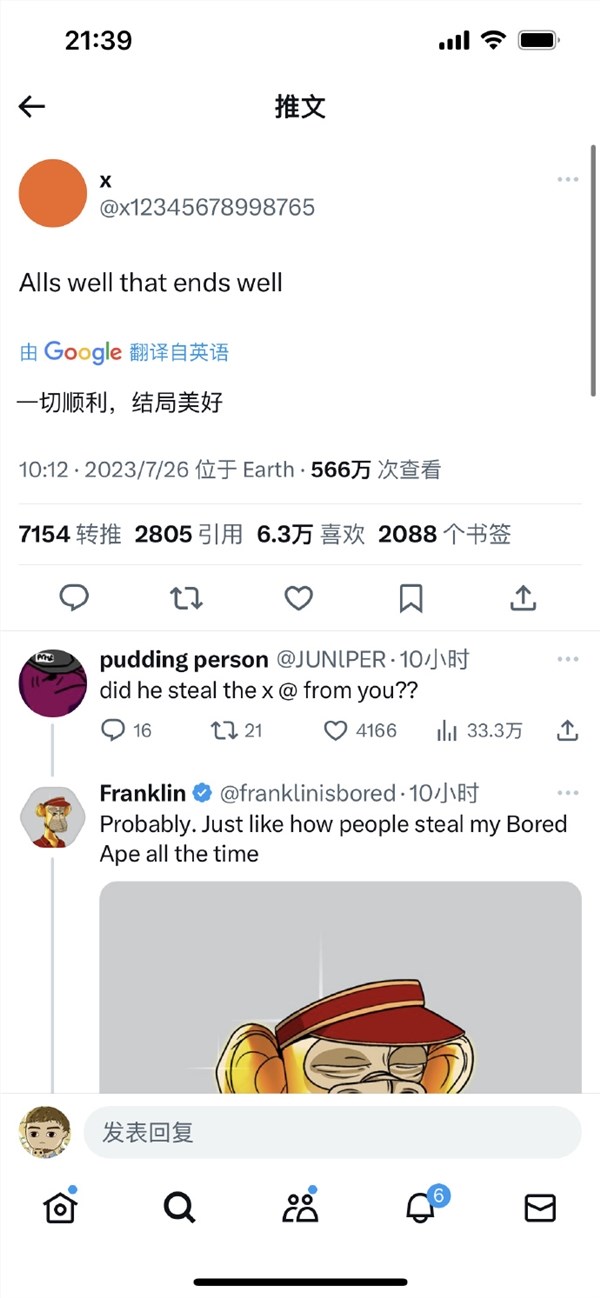
Task: Share the main tweet
Action: pos(523,598)
